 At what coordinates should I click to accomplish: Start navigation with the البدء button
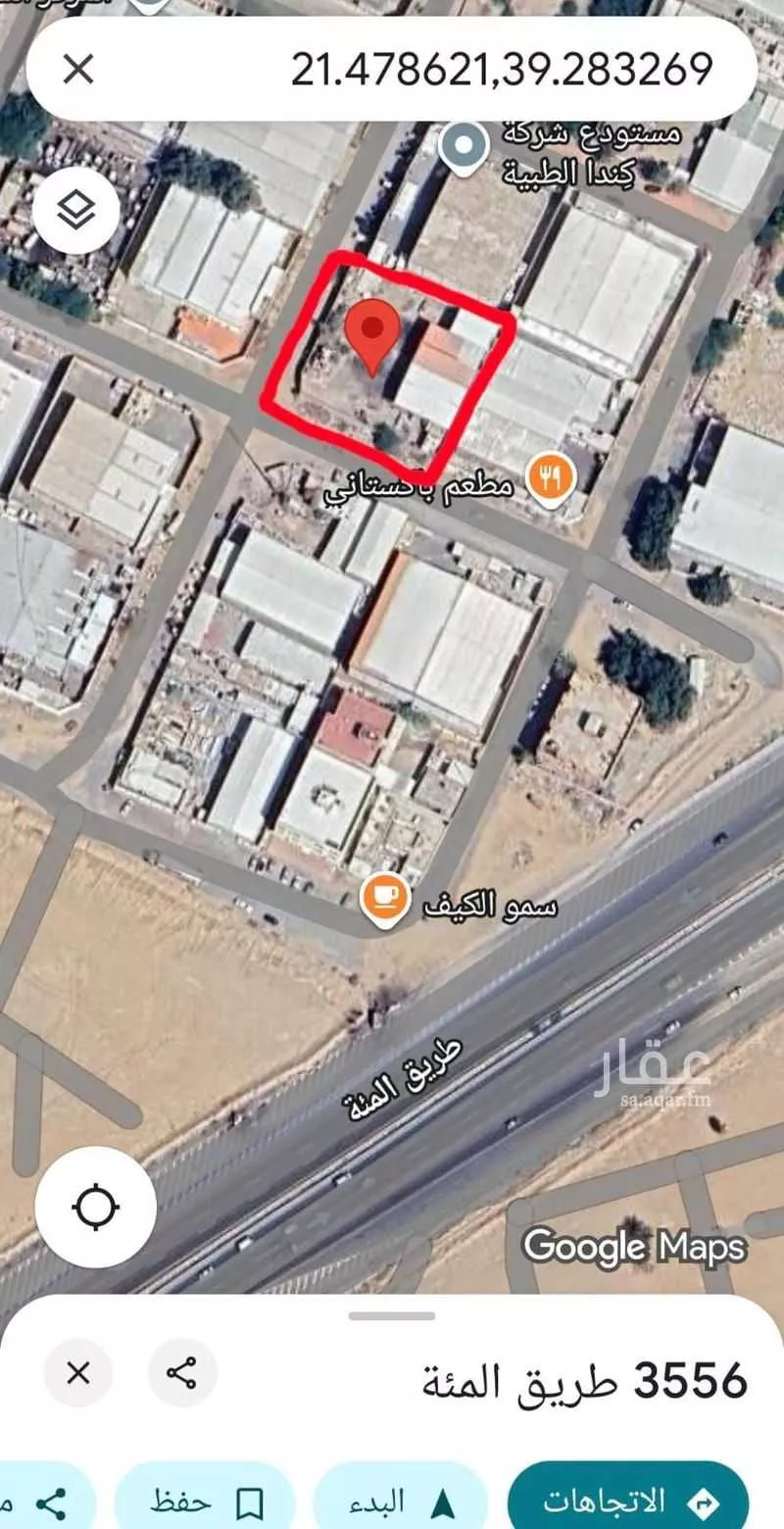(x=400, y=1501)
